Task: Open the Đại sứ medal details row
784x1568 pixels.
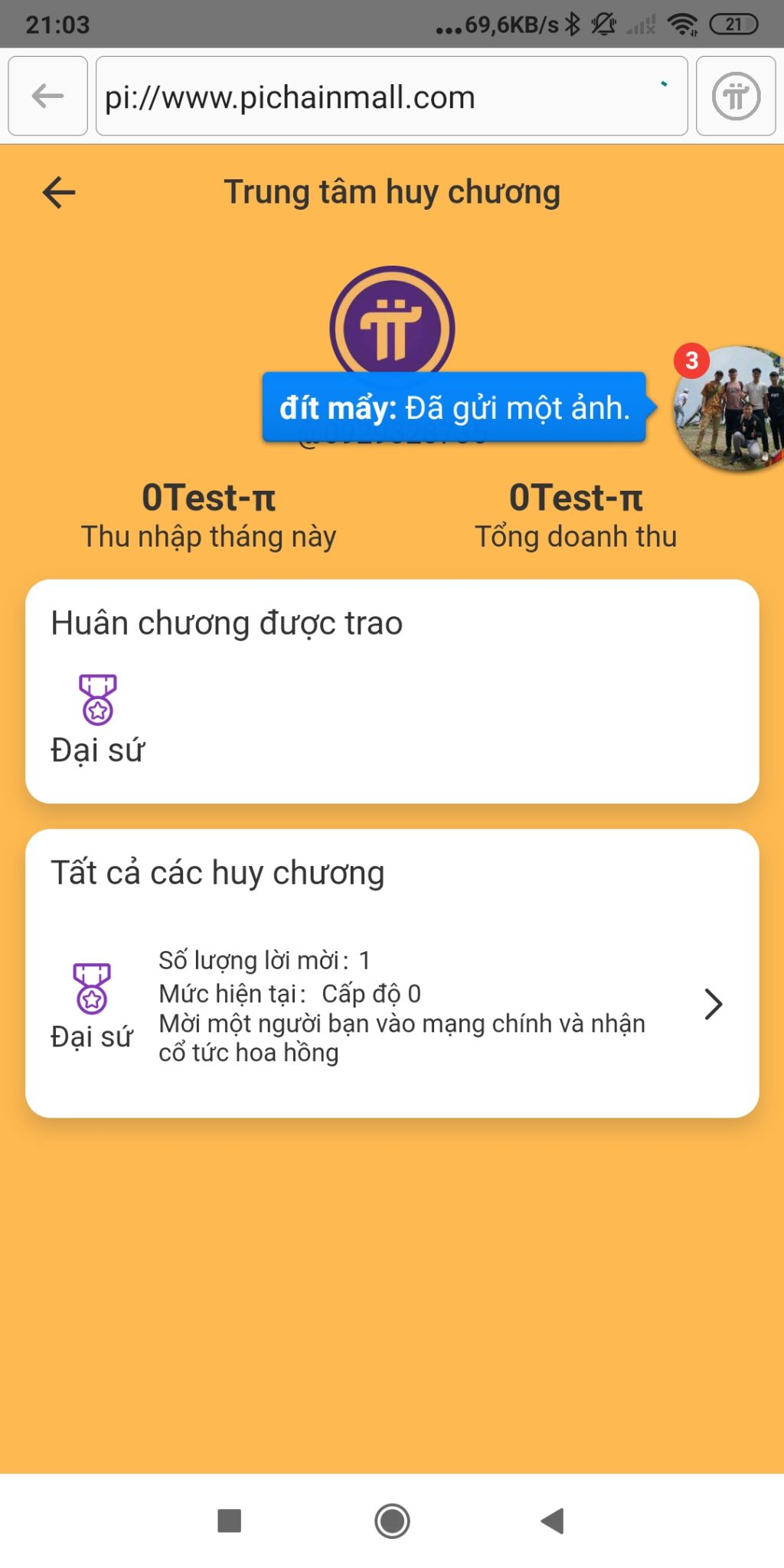Action: (392, 1004)
